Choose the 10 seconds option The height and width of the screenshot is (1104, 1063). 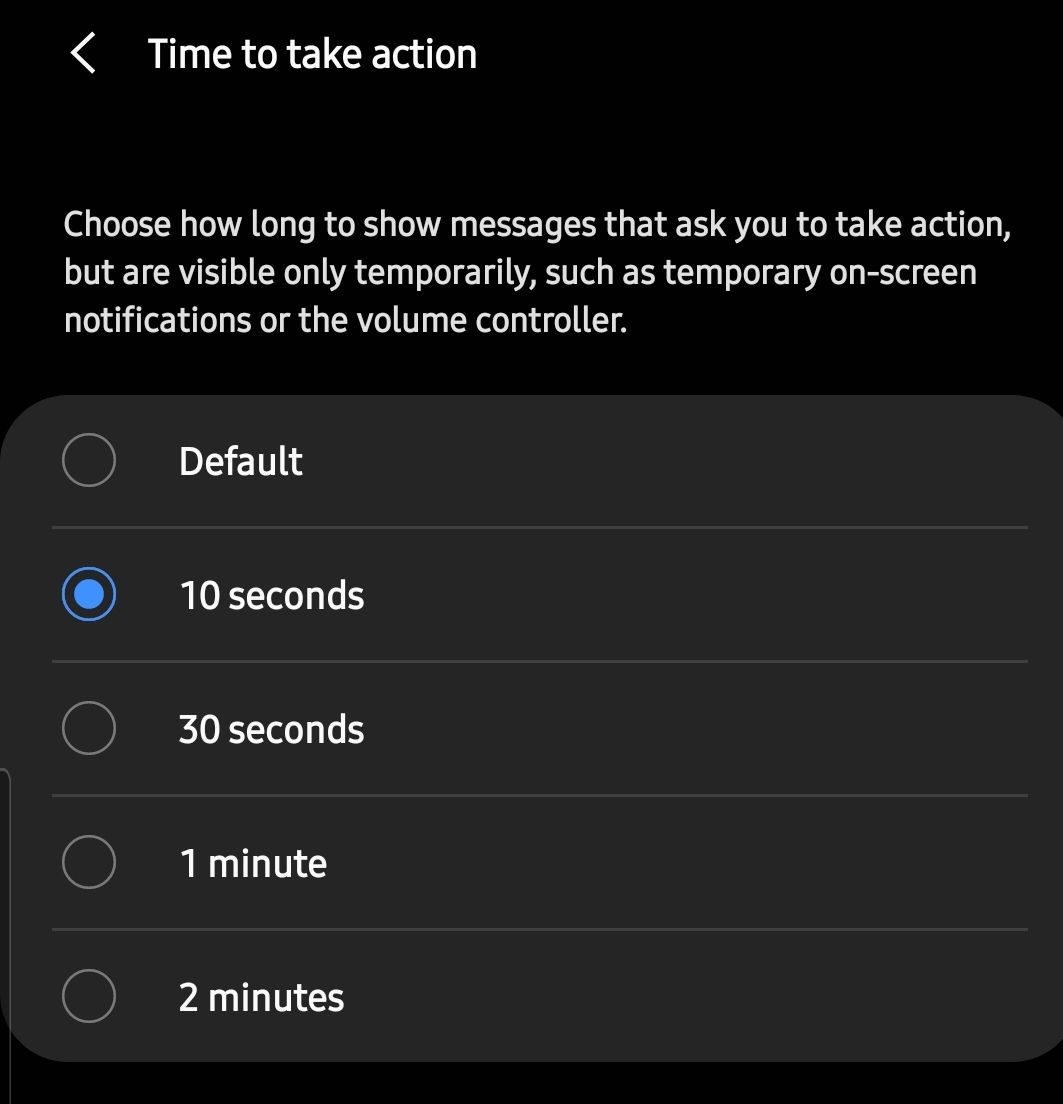pos(89,594)
